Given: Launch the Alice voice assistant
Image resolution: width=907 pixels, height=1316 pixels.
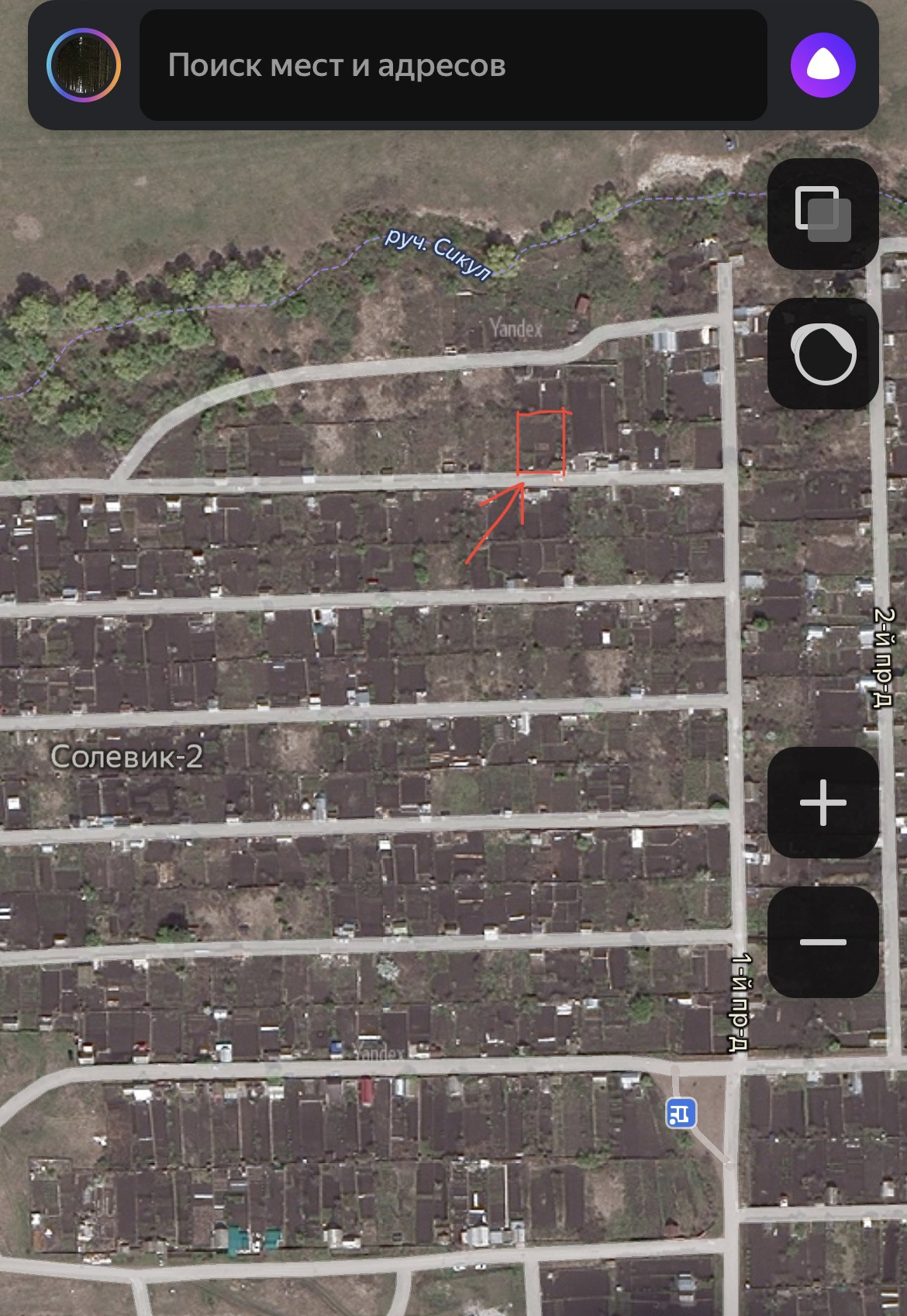Looking at the screenshot, I should (x=823, y=65).
